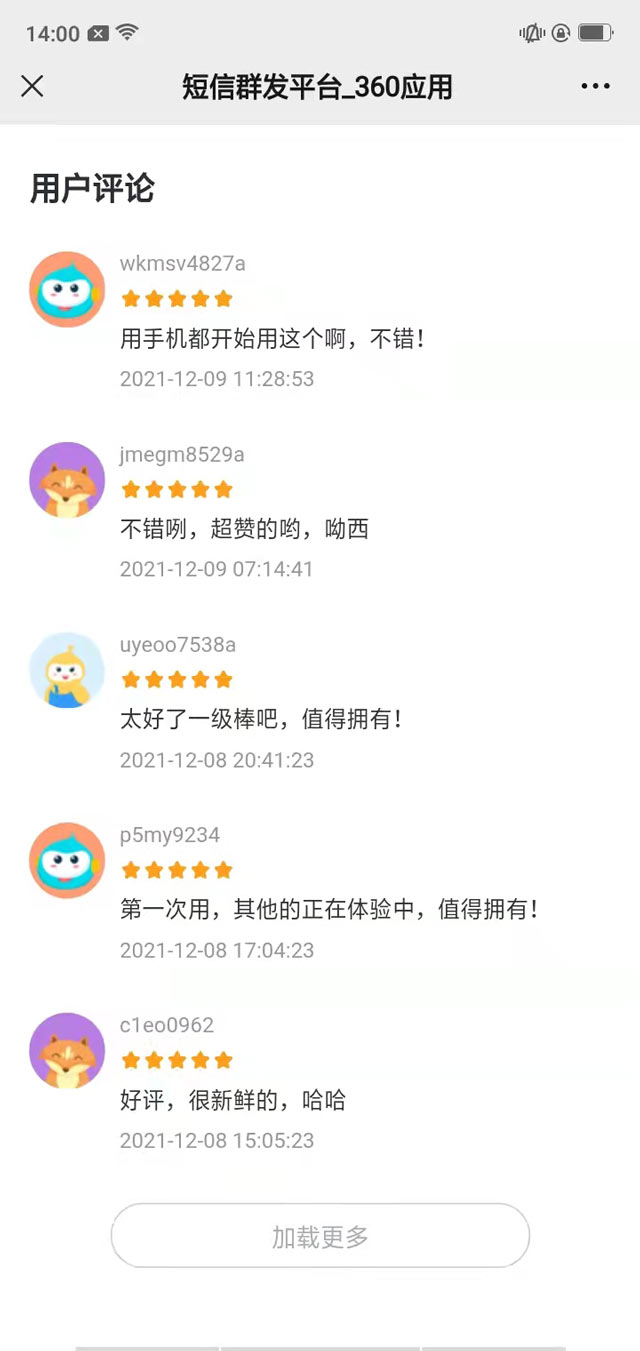Close the page with the X icon
This screenshot has width=640, height=1351.
tap(32, 87)
